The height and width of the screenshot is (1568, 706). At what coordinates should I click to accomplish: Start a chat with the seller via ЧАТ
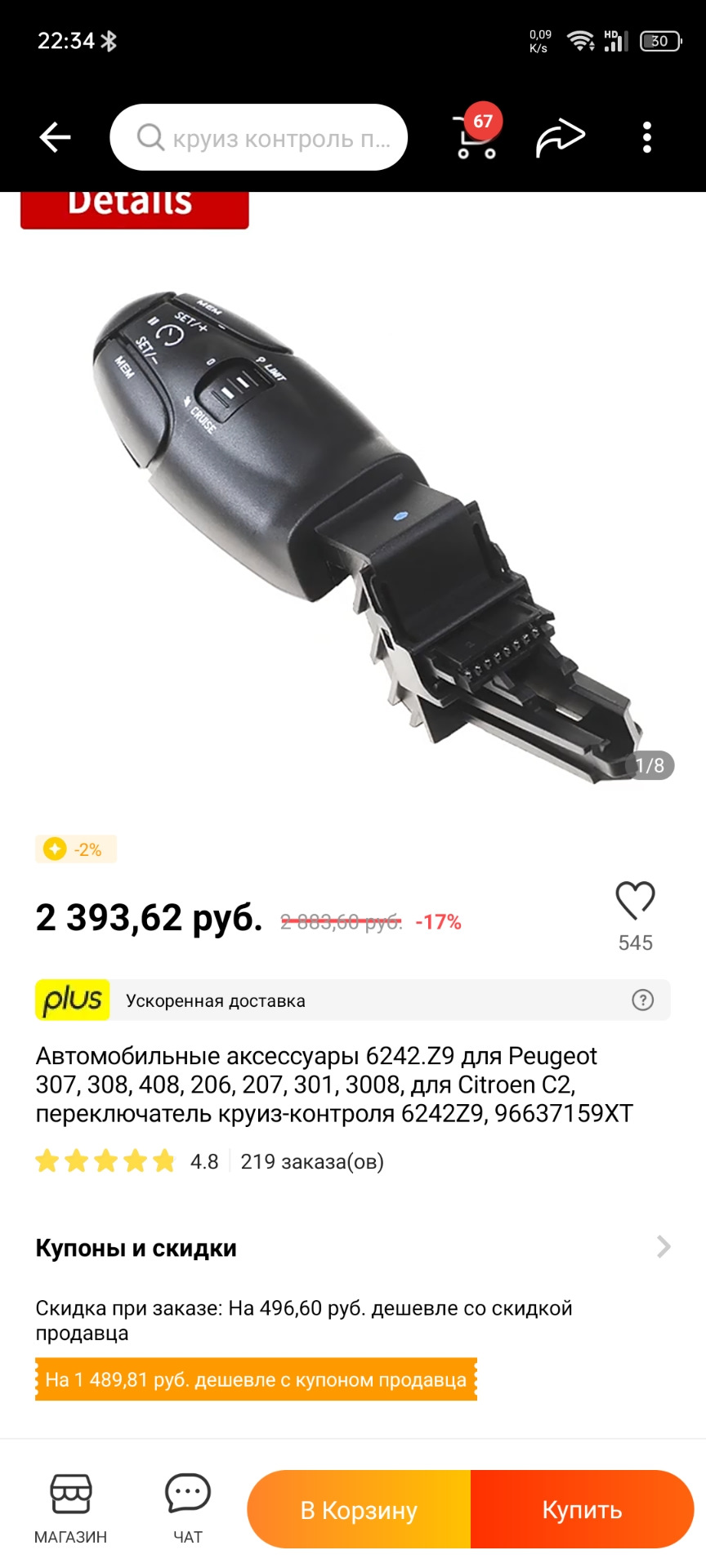click(188, 1508)
